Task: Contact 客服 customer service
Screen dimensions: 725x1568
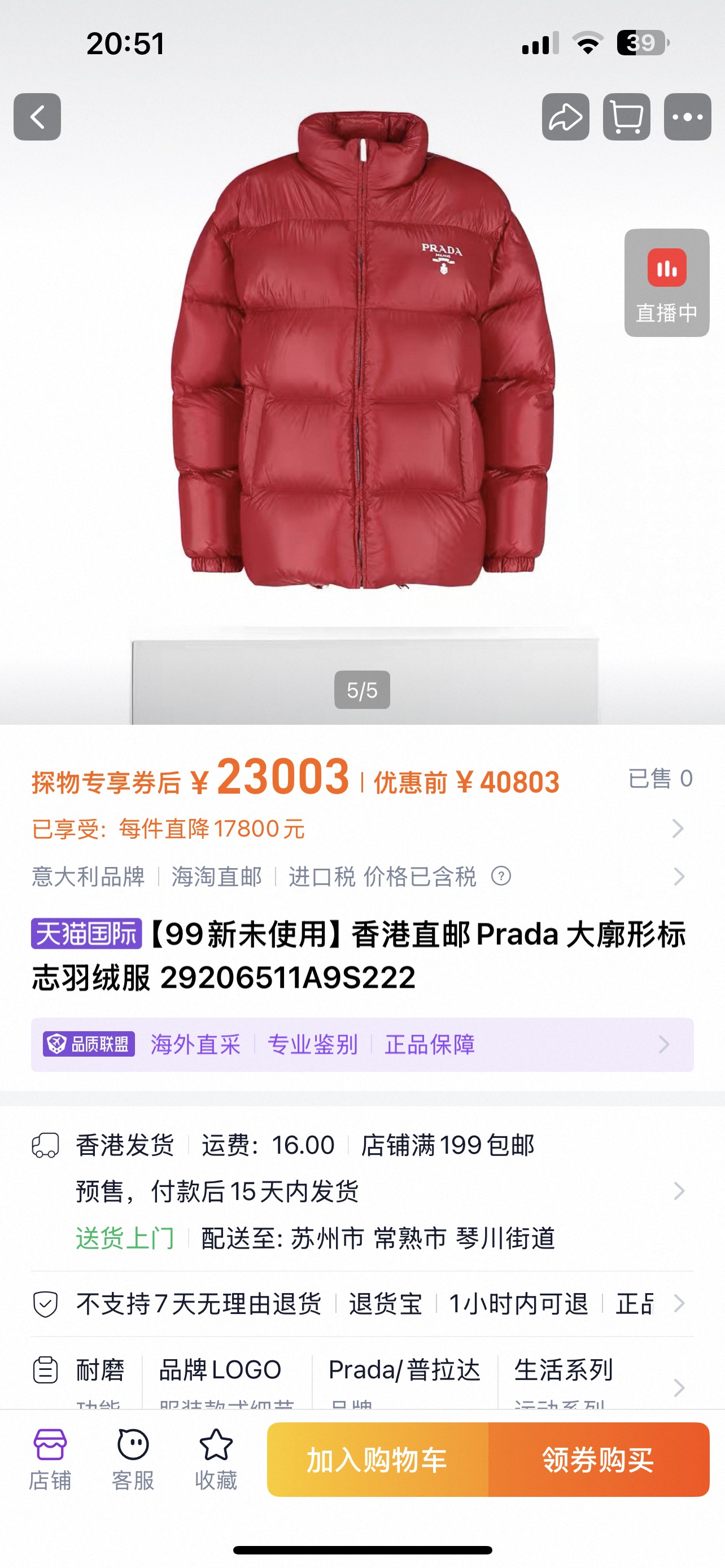Action: (133, 1459)
